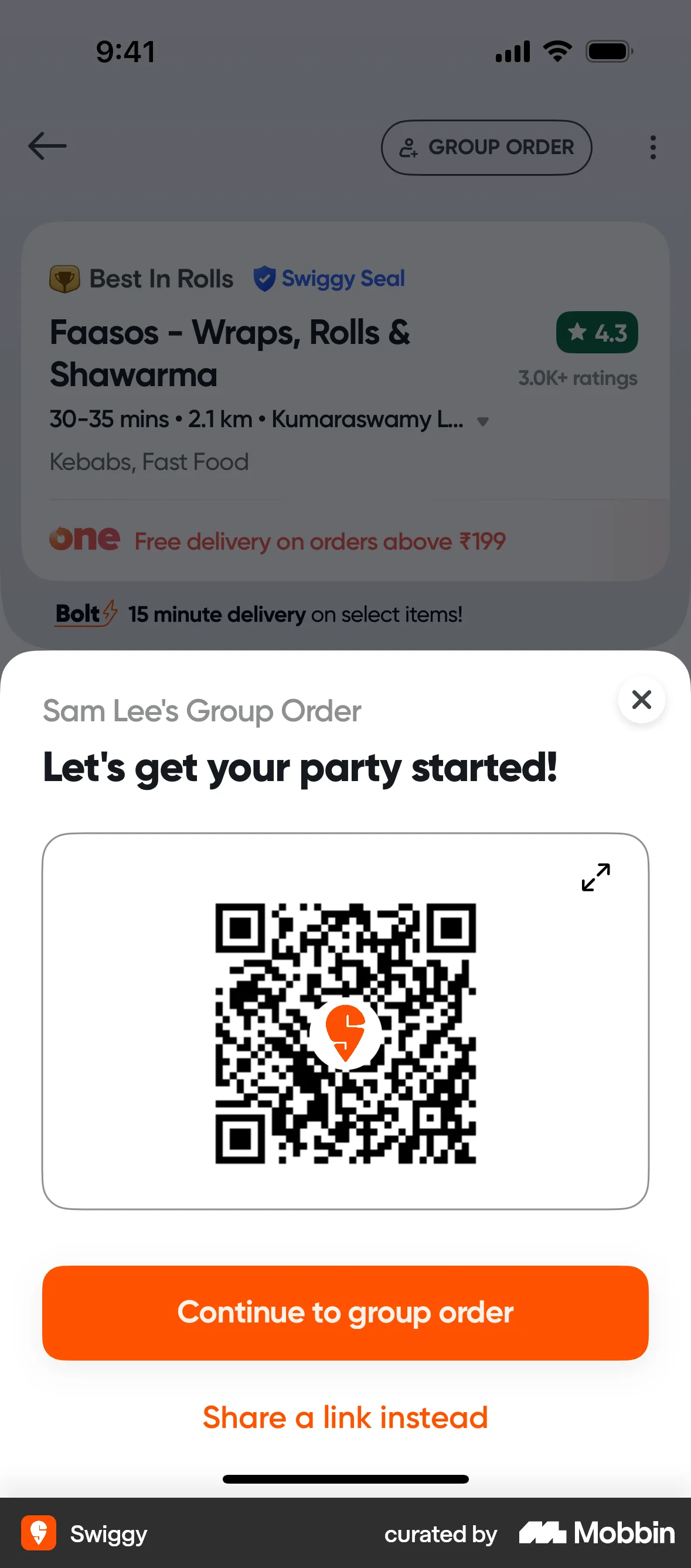The height and width of the screenshot is (1568, 691).
Task: Tap the back arrow icon
Action: point(47,146)
